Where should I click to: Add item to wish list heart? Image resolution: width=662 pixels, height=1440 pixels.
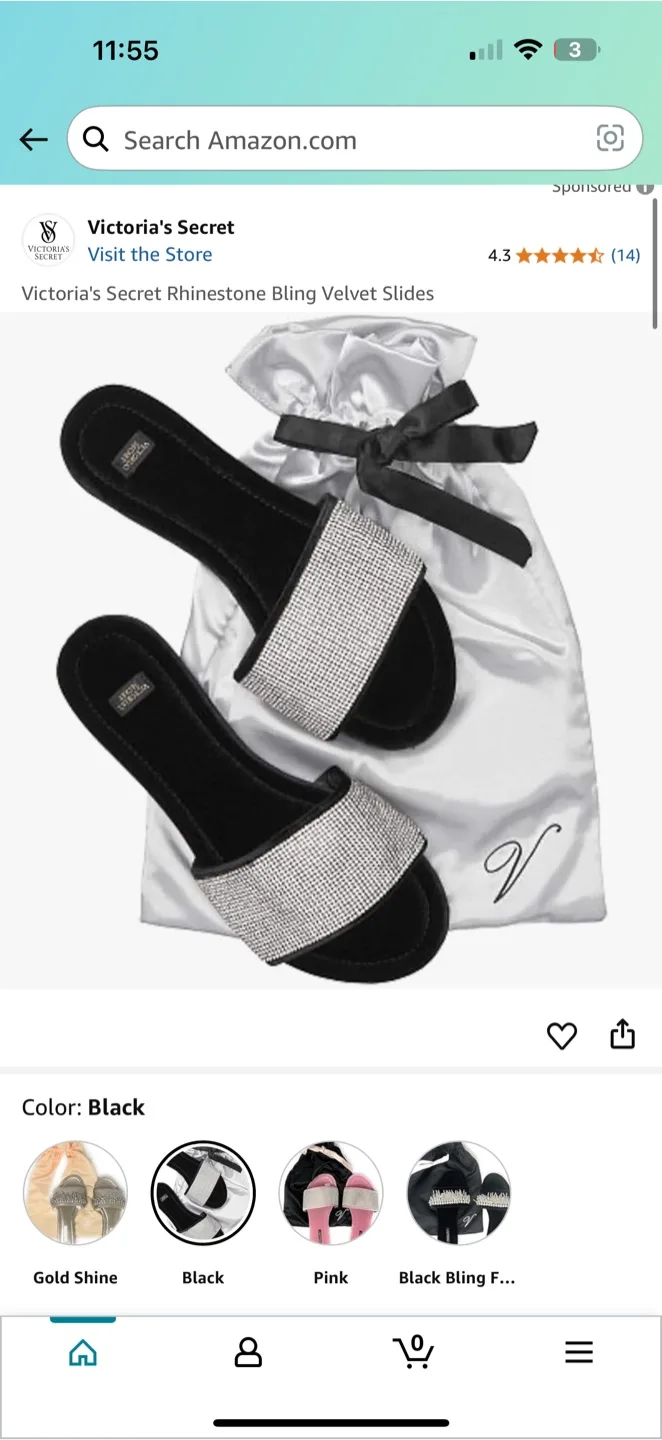562,1036
